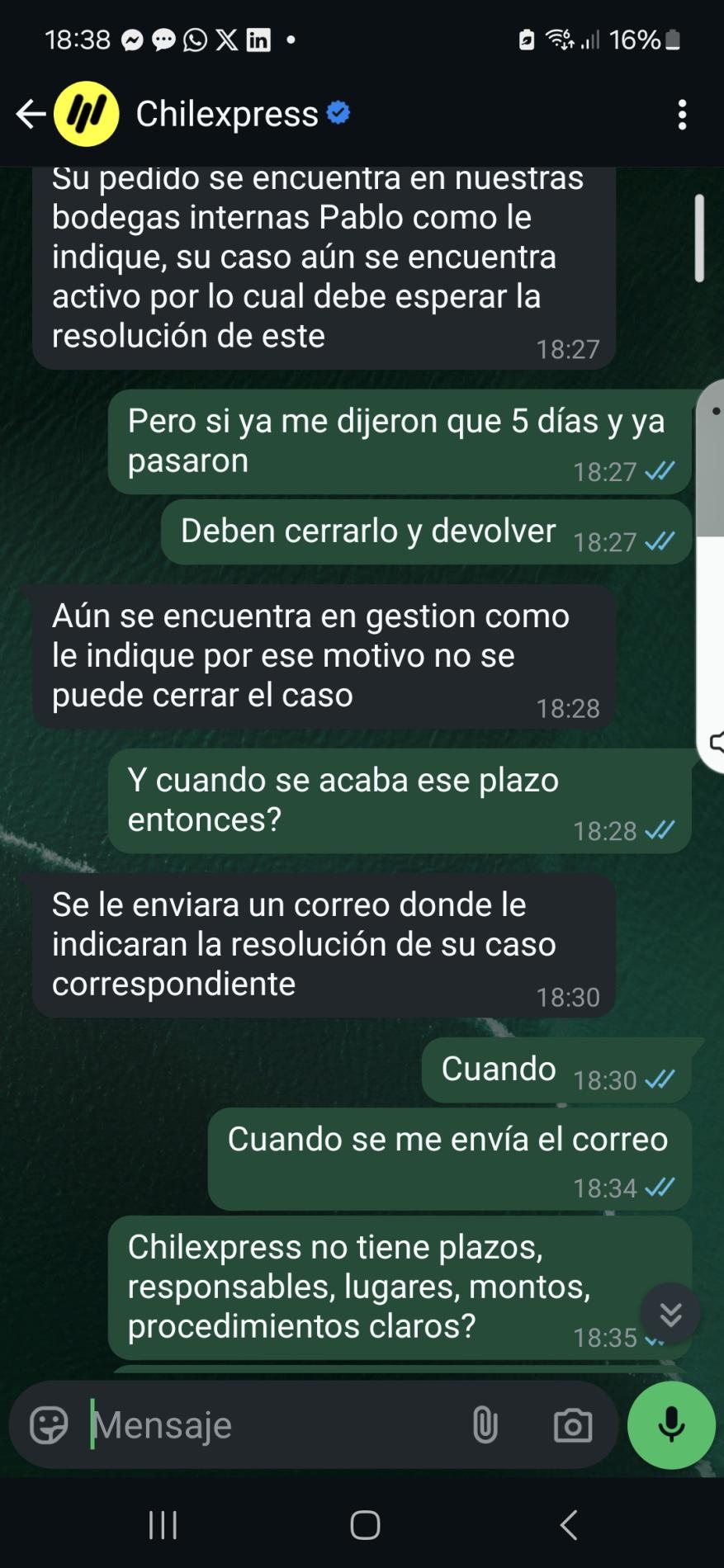724x1568 pixels.
Task: Open the emoji and sticker picker
Action: click(49, 1424)
